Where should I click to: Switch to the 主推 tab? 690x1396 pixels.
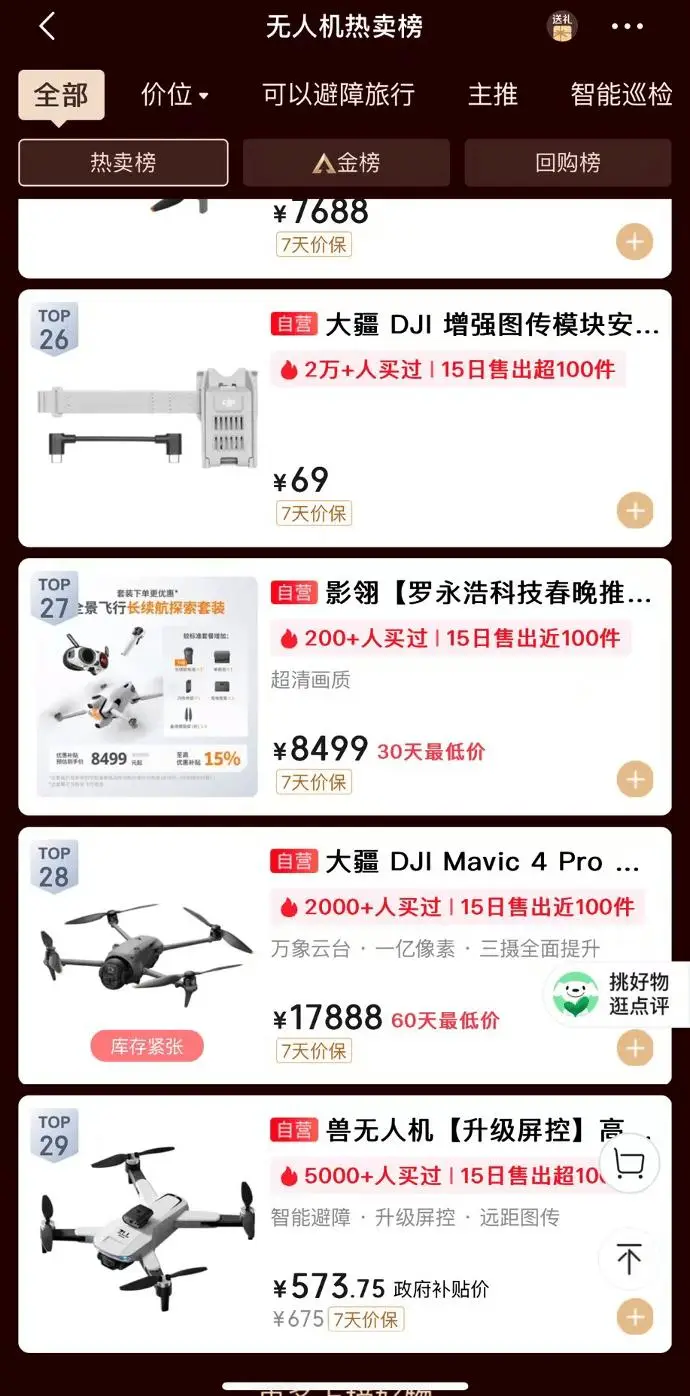point(493,95)
